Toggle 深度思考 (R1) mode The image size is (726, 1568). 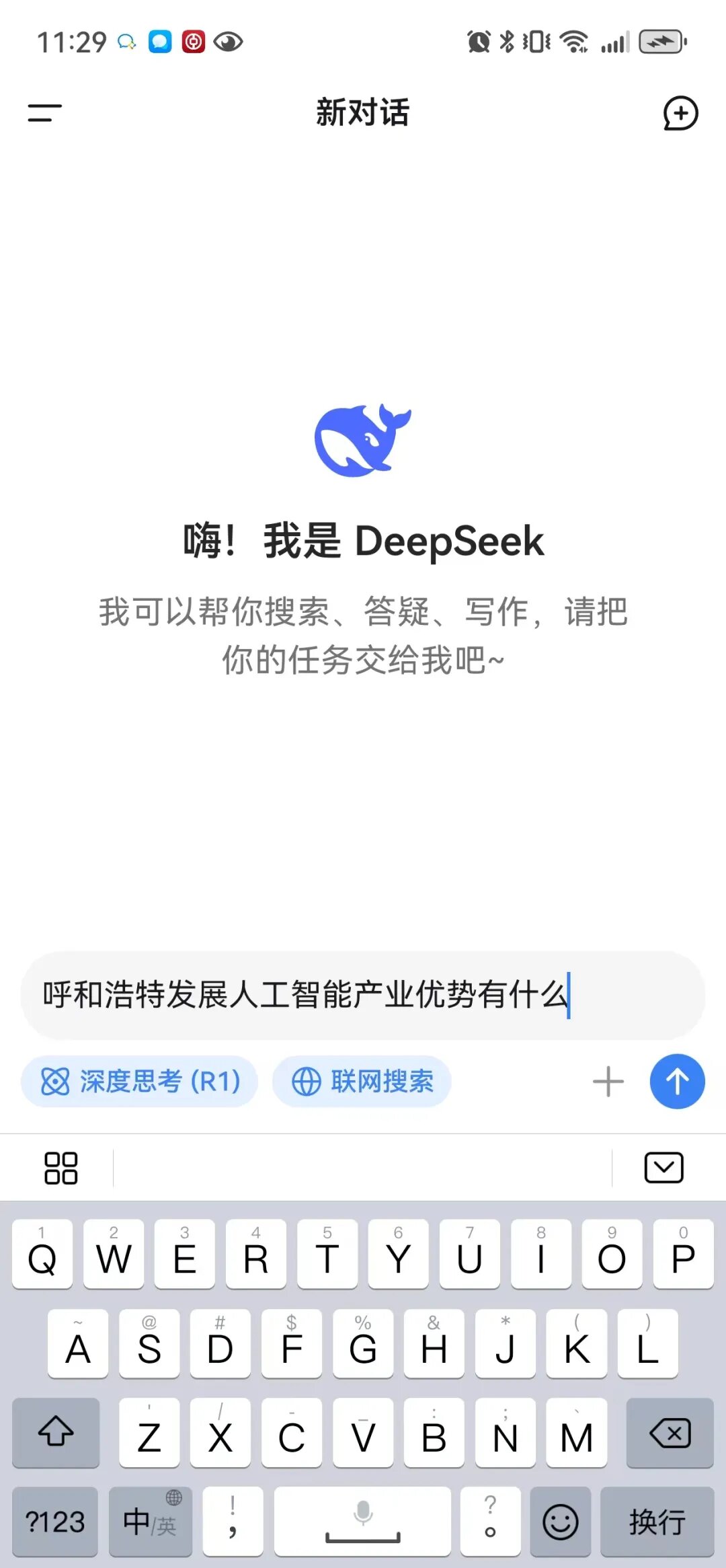pos(140,1082)
